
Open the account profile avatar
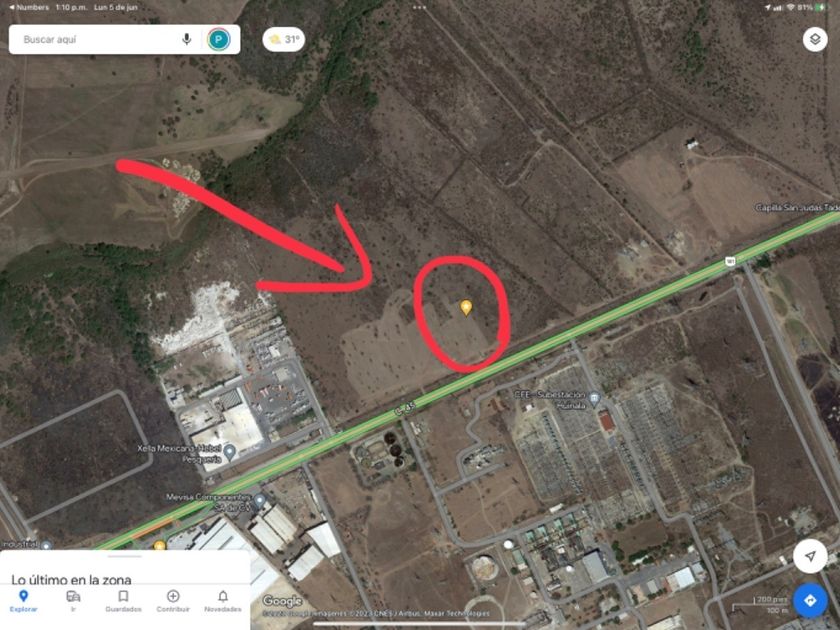[218, 39]
